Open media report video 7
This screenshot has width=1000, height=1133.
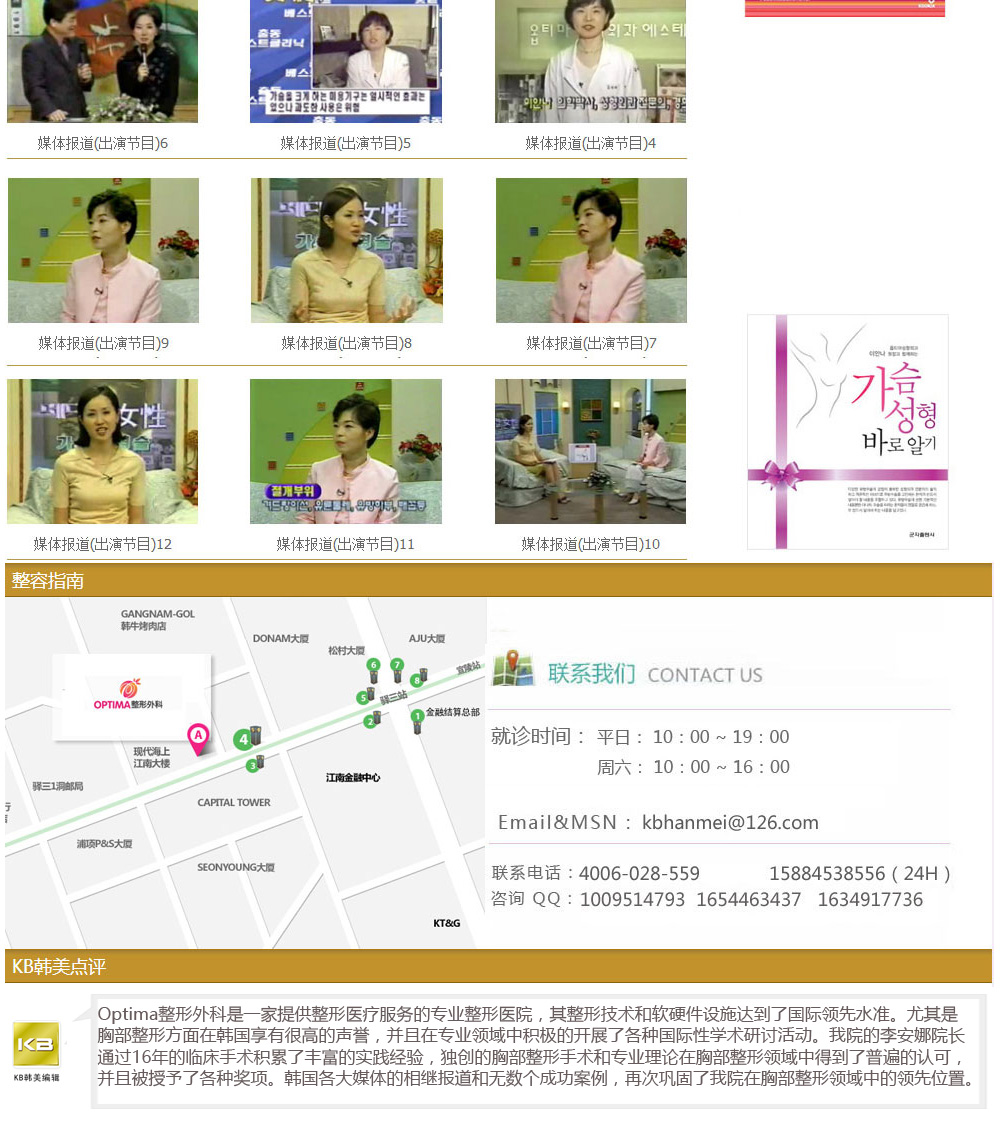point(591,250)
